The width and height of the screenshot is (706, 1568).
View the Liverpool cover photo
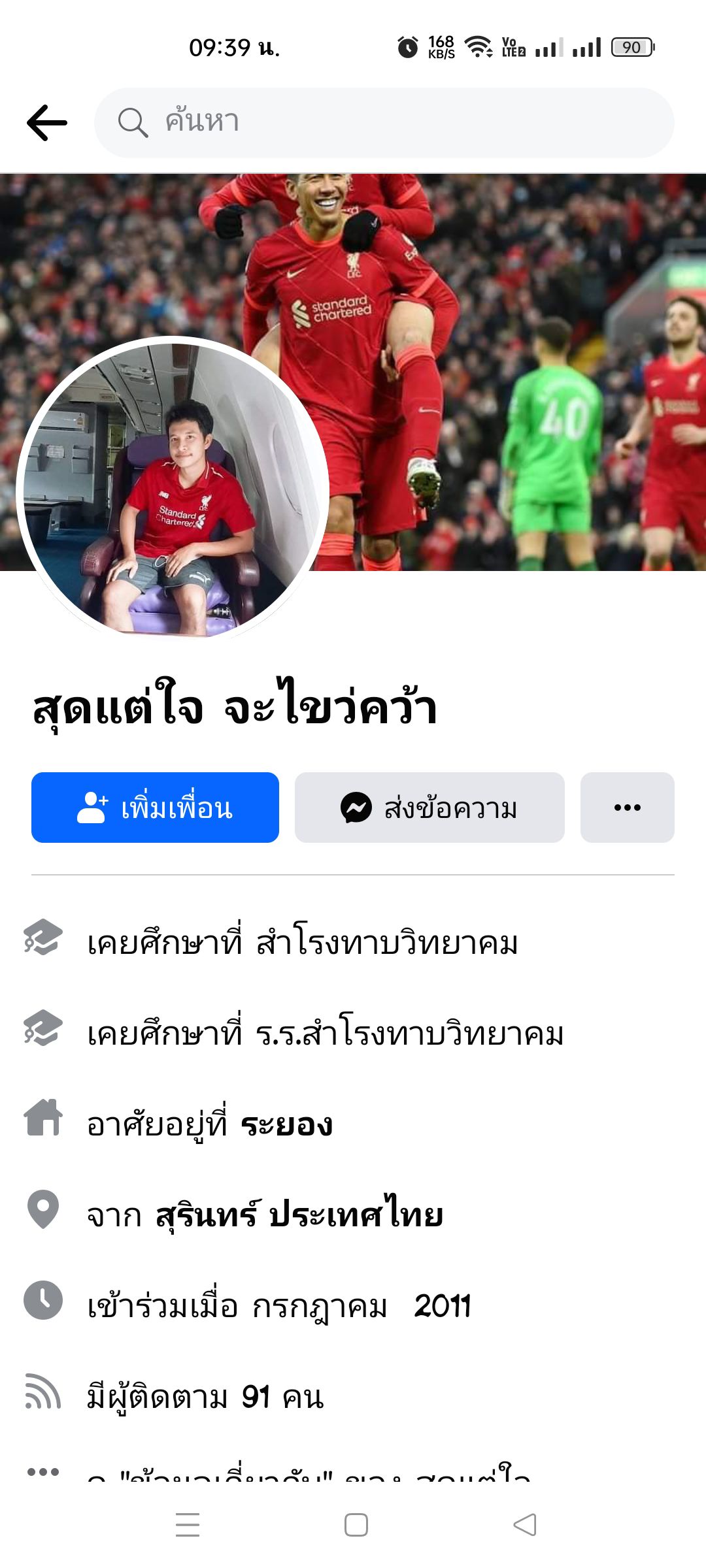pyautogui.click(x=510, y=327)
